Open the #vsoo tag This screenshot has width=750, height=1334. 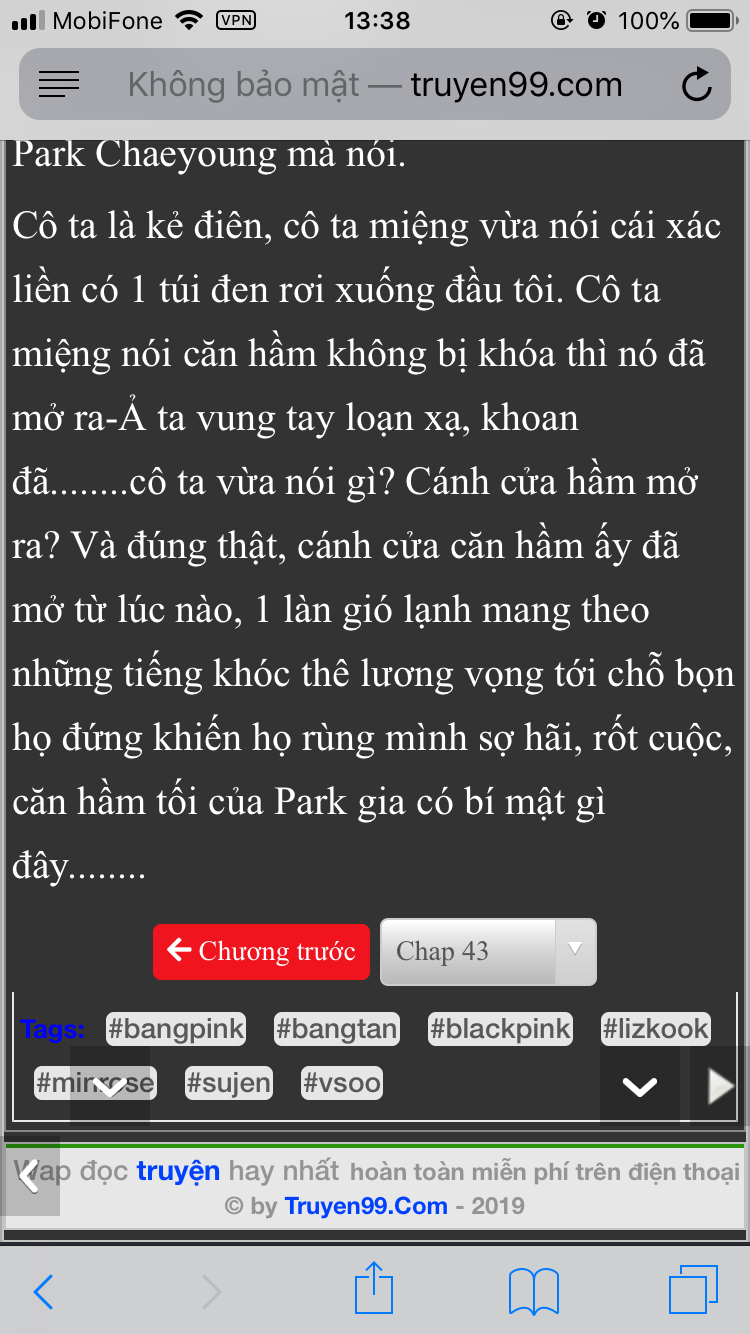tap(342, 1083)
